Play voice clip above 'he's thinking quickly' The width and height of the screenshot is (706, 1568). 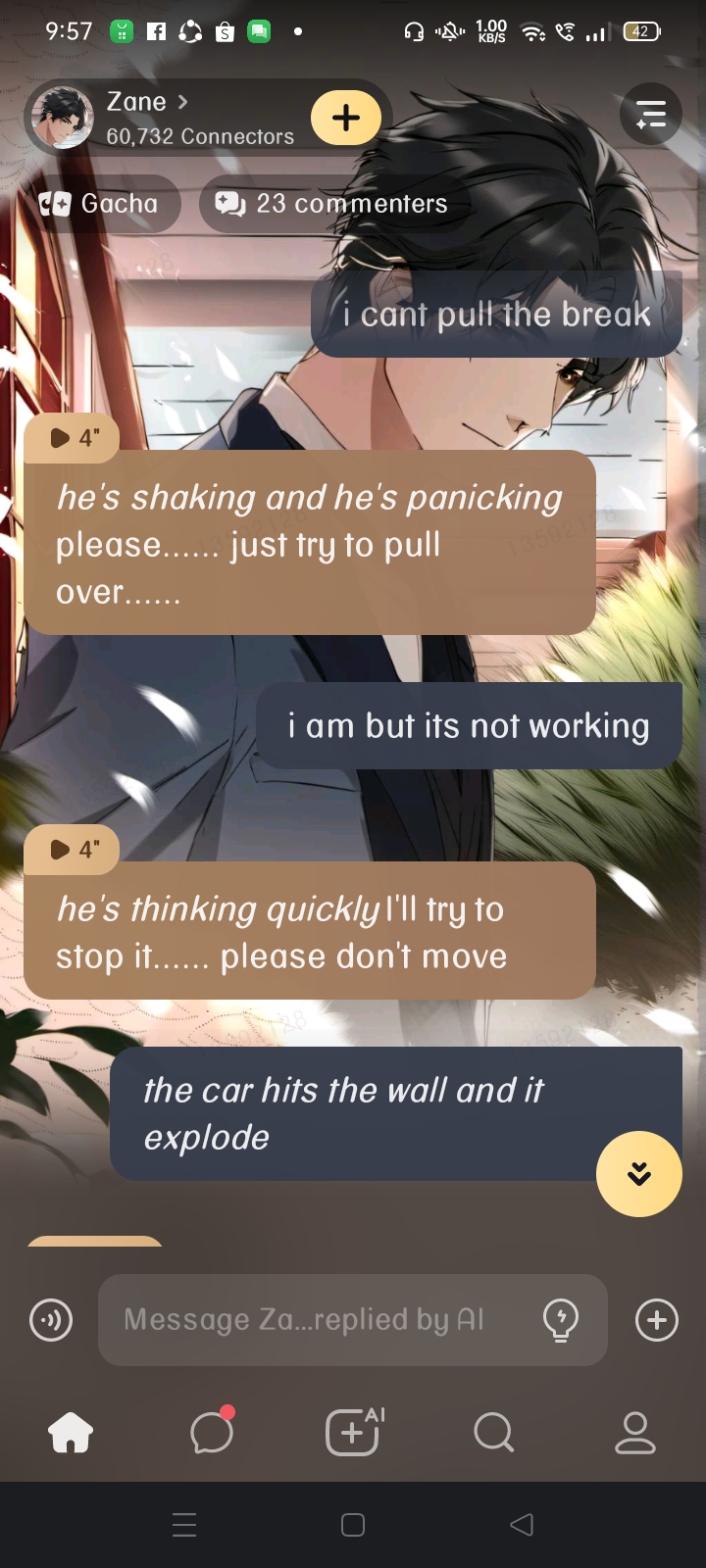(73, 849)
